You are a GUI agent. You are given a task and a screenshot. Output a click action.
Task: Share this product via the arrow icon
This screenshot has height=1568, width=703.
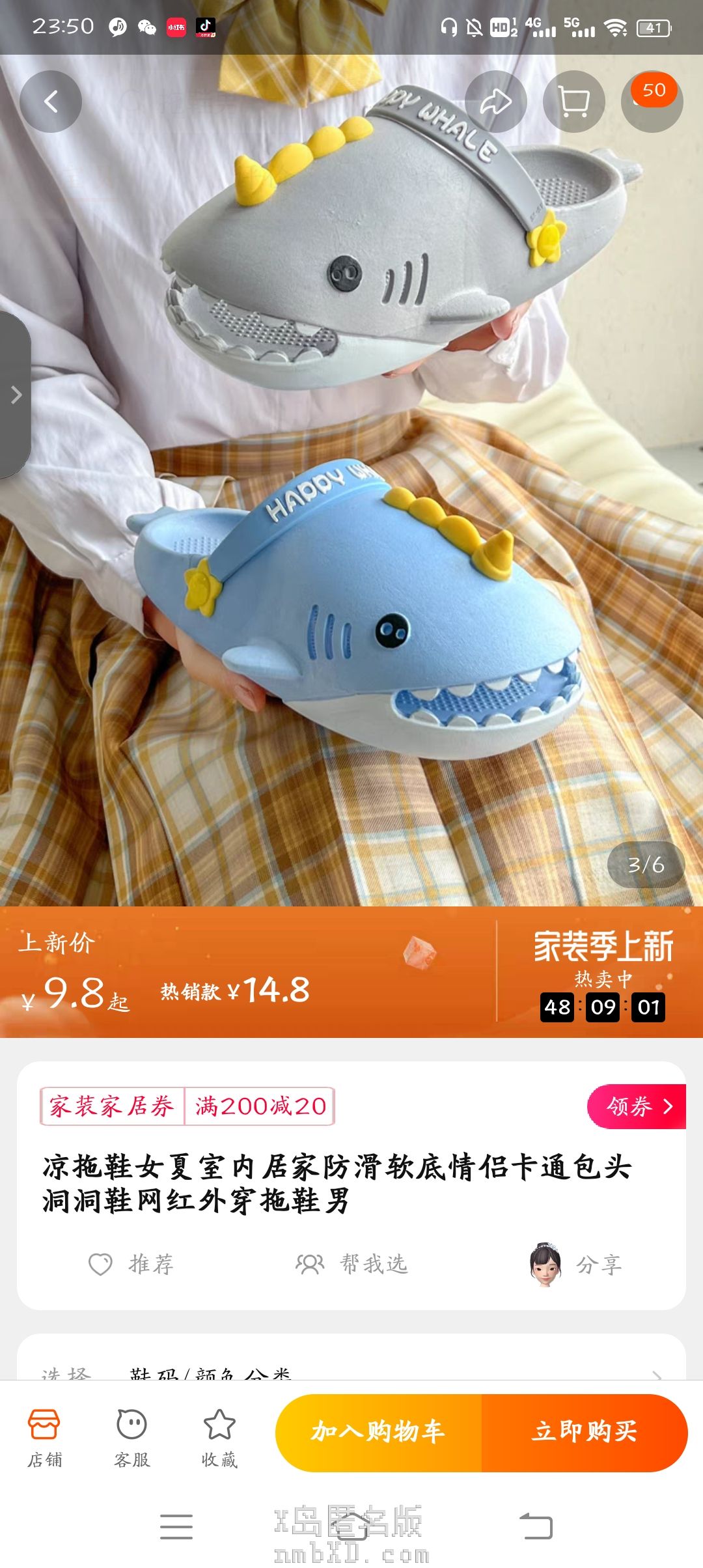point(496,102)
